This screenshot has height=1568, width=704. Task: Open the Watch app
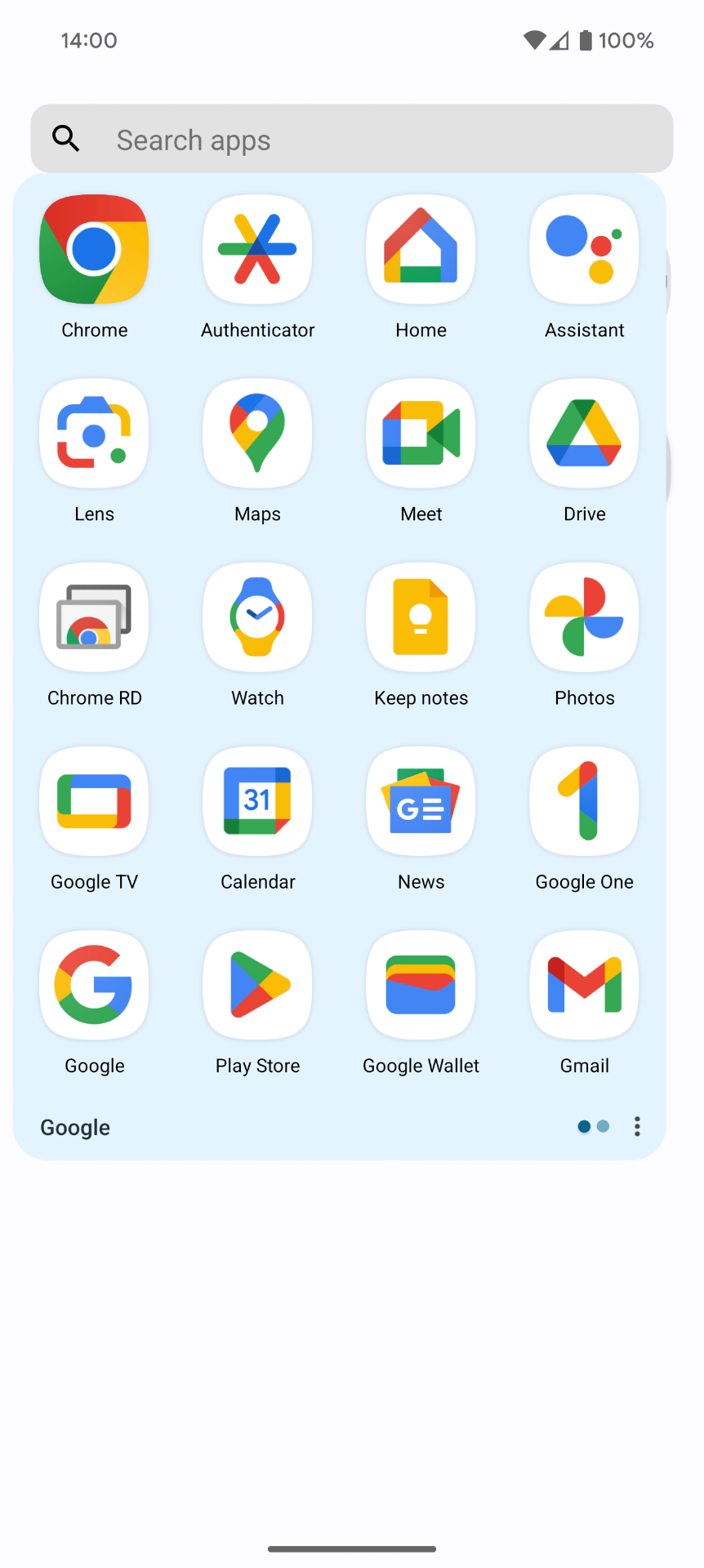(x=257, y=617)
